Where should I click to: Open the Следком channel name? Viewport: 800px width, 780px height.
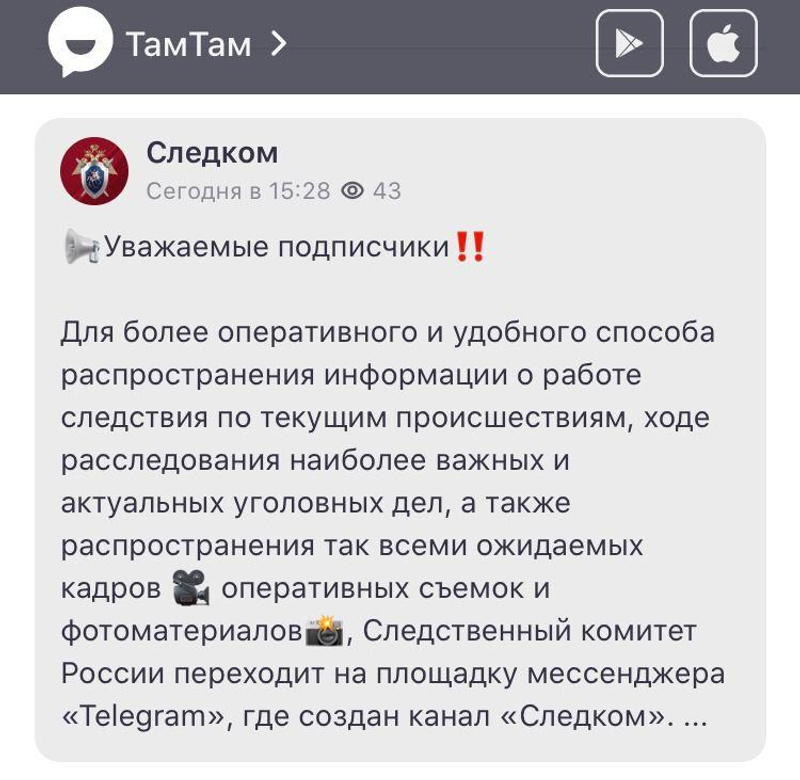pyautogui.click(x=212, y=153)
